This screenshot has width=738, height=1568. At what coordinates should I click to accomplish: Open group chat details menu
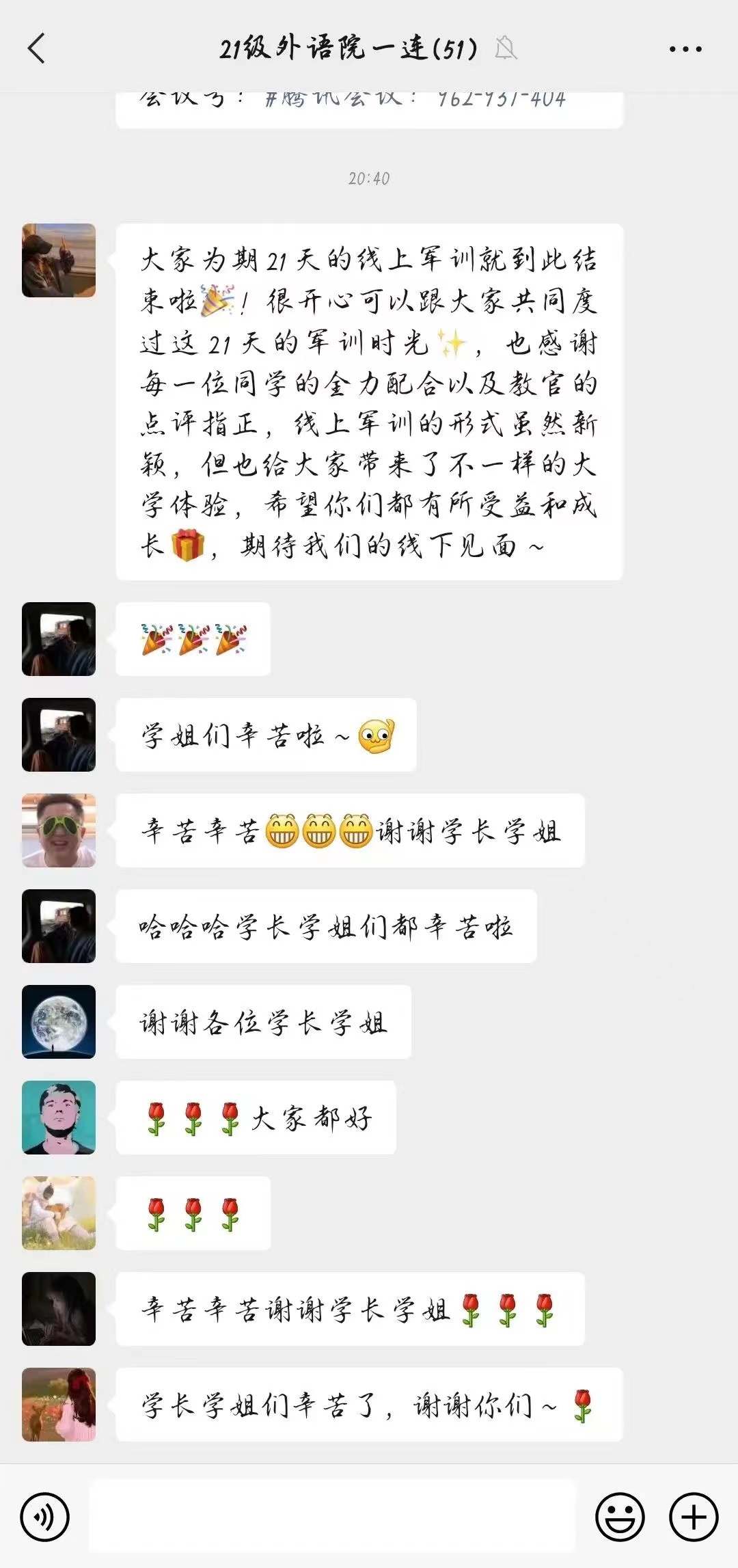[x=685, y=49]
